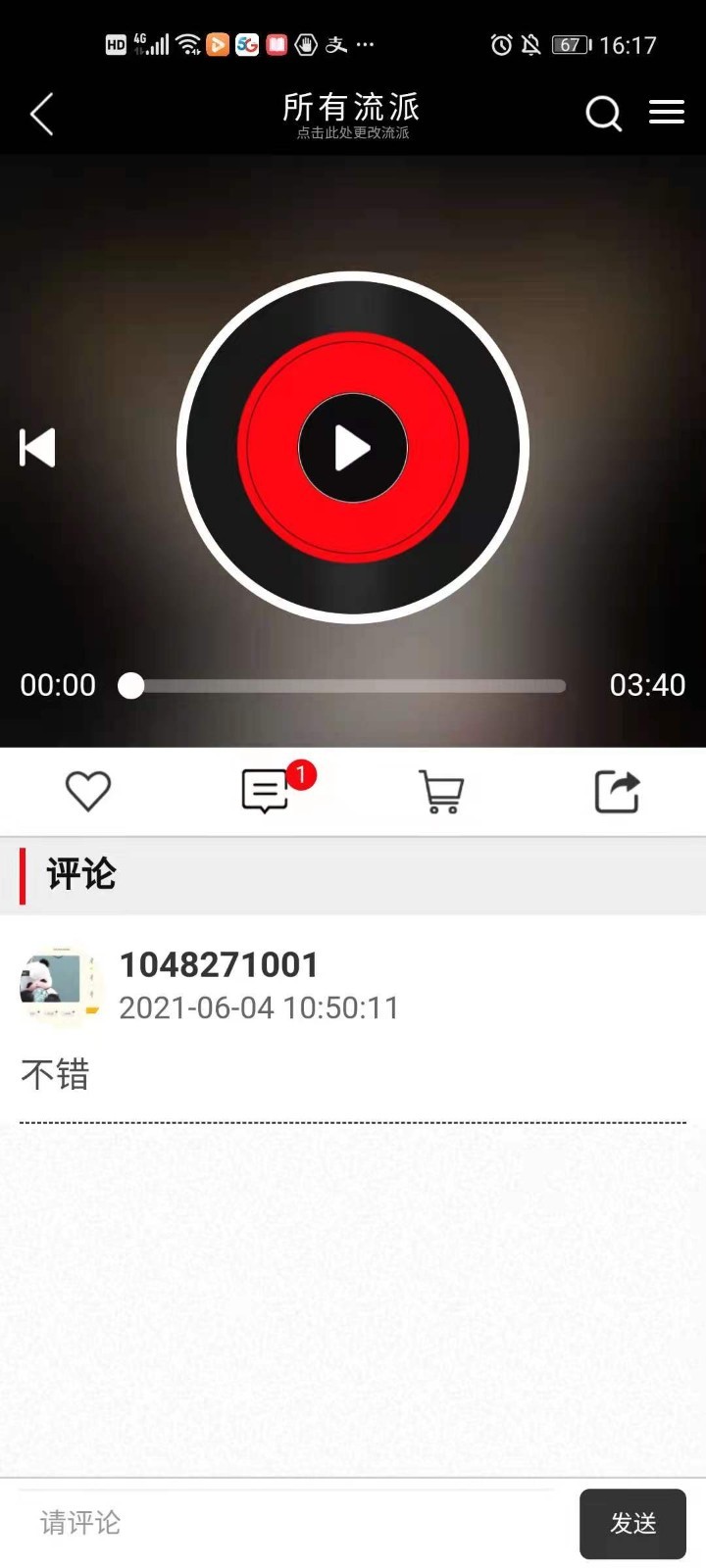
Task: Open the alarm clock status bar icon
Action: click(x=501, y=44)
